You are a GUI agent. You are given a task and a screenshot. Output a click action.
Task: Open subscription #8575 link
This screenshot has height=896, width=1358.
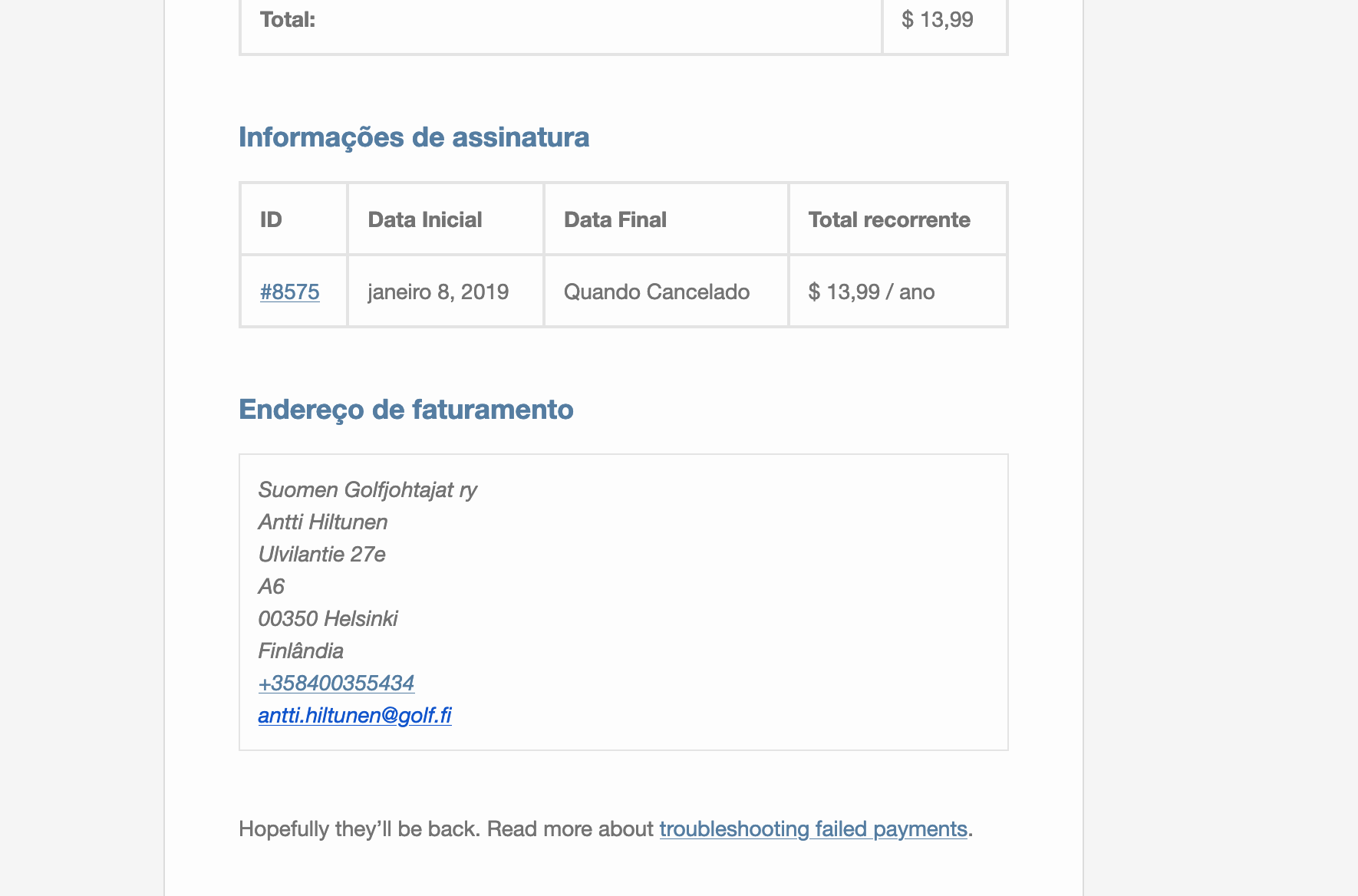(289, 292)
